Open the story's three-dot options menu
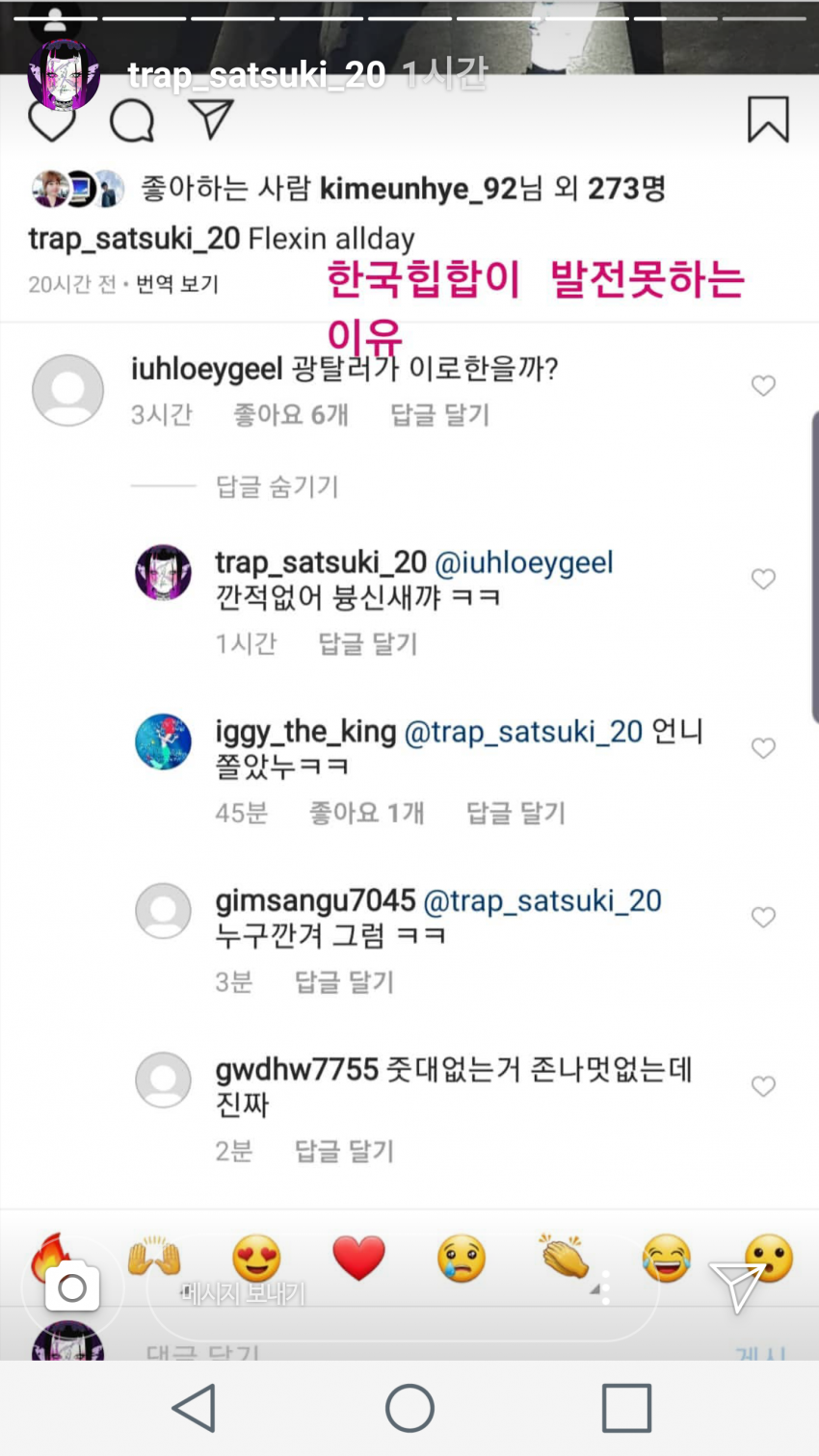Viewport: 819px width, 1456px height. tap(605, 1288)
